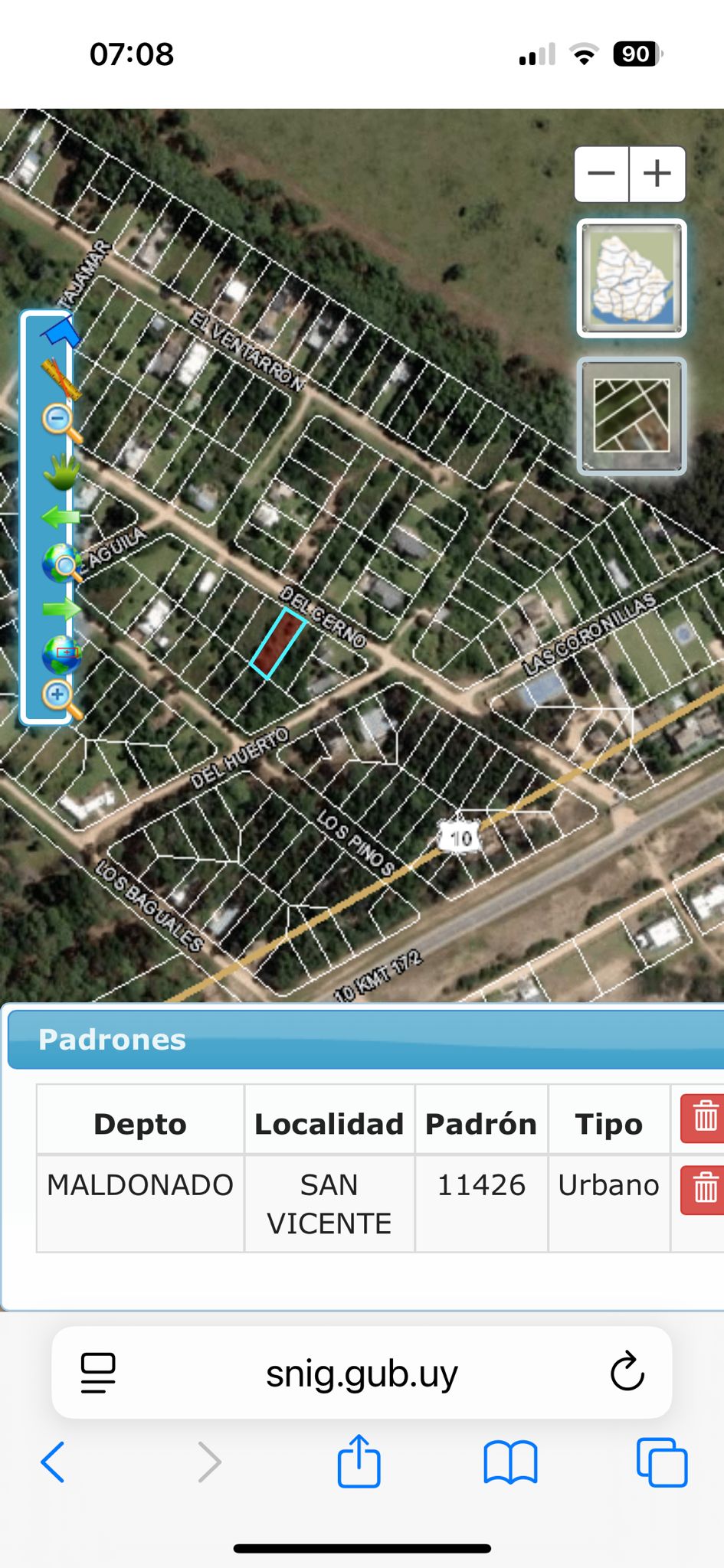Open the Uruguay base map selector
Screen dimensions: 724x1568
[x=631, y=278]
